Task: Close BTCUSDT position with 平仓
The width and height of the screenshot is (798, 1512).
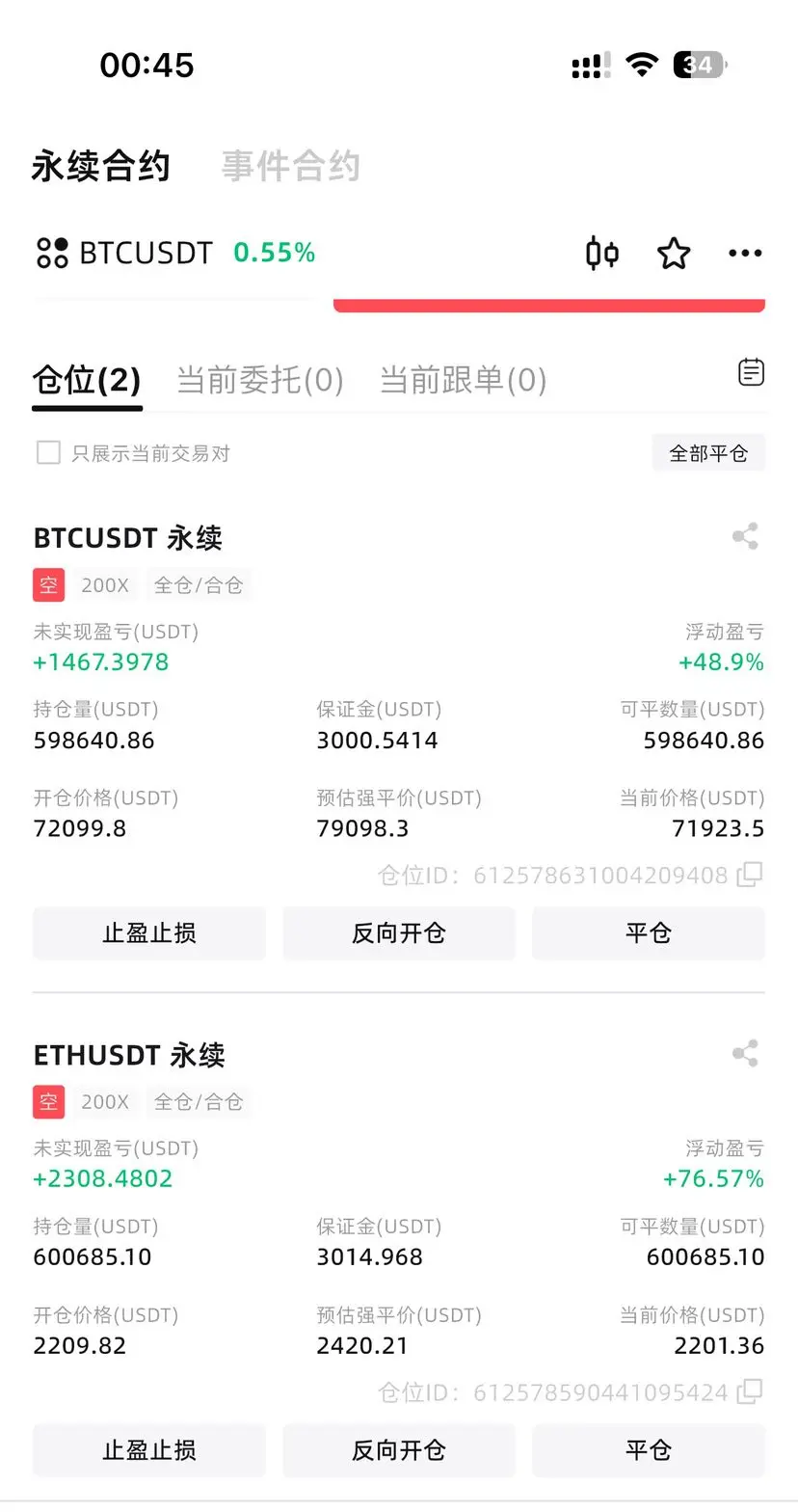Action: coord(649,933)
